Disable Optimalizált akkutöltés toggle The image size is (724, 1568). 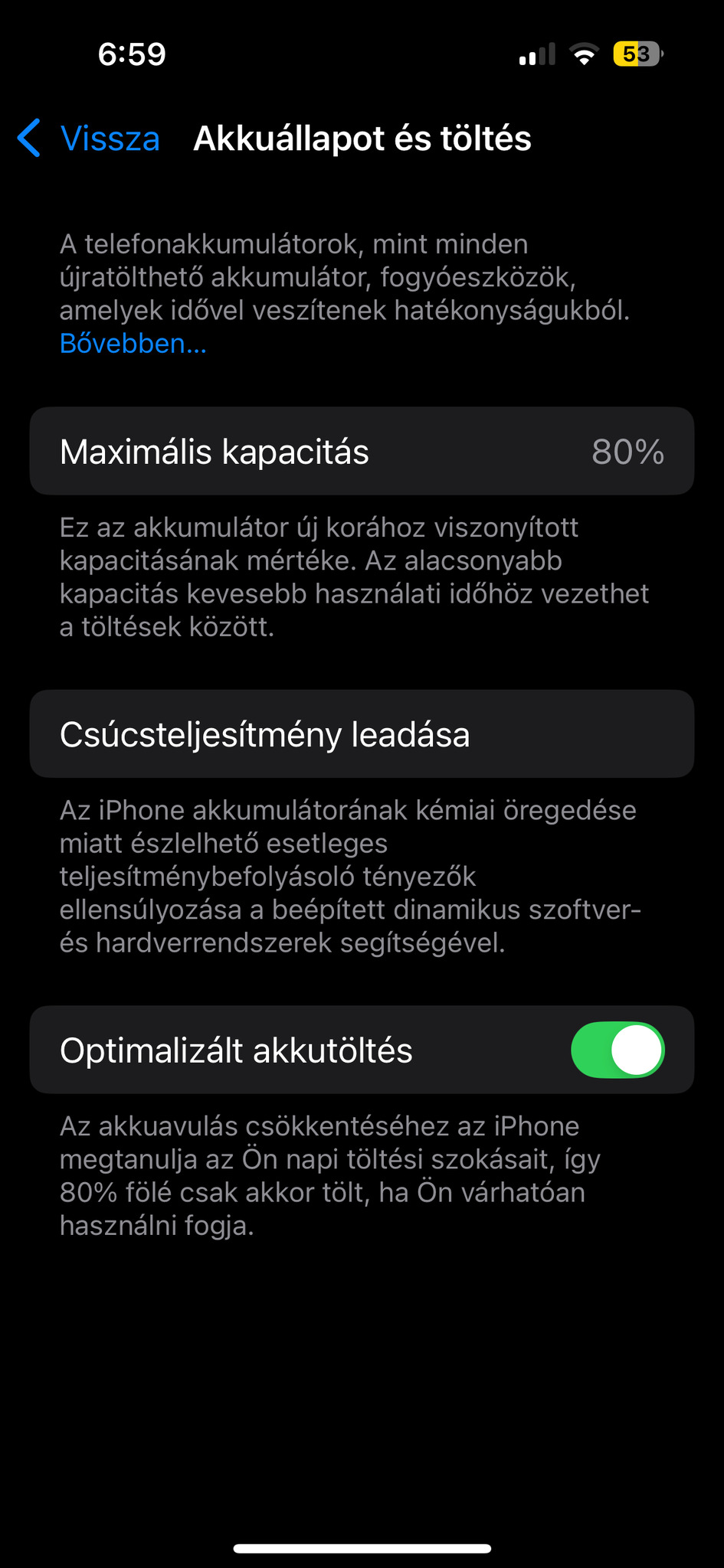point(617,1050)
